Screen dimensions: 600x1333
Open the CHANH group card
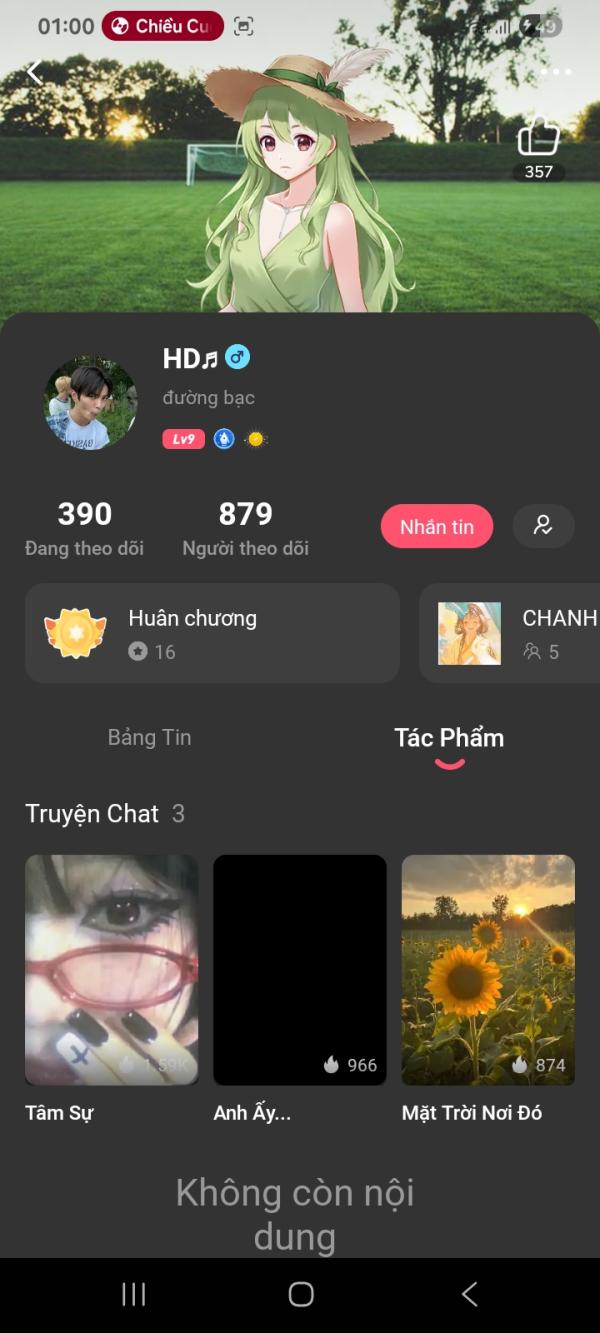tap(510, 633)
